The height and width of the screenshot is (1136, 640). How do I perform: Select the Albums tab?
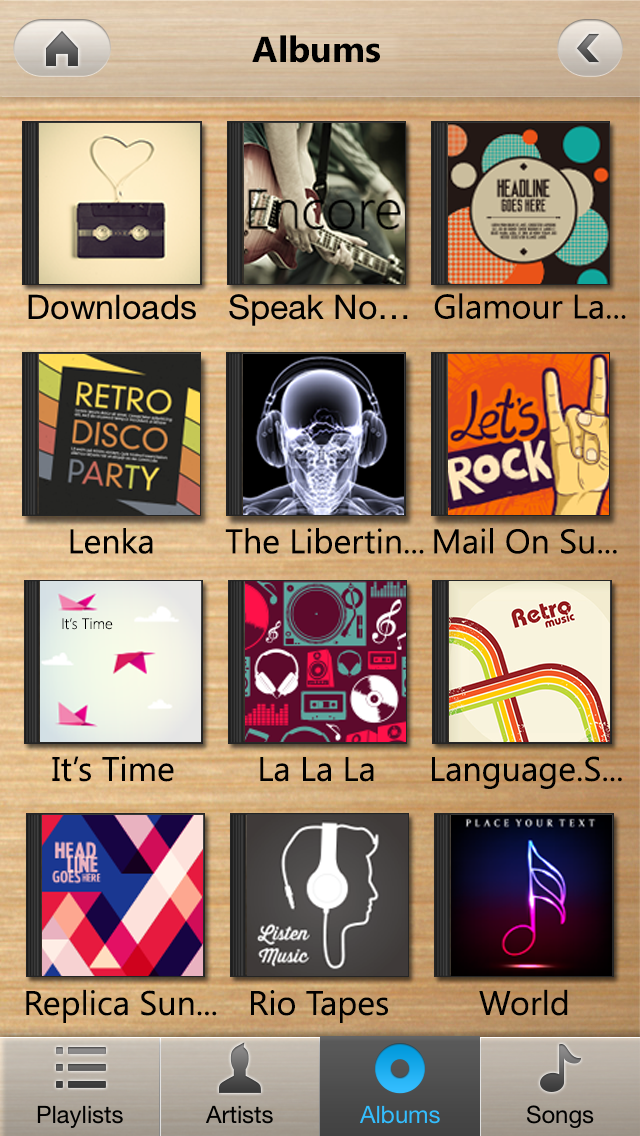tap(400, 1086)
